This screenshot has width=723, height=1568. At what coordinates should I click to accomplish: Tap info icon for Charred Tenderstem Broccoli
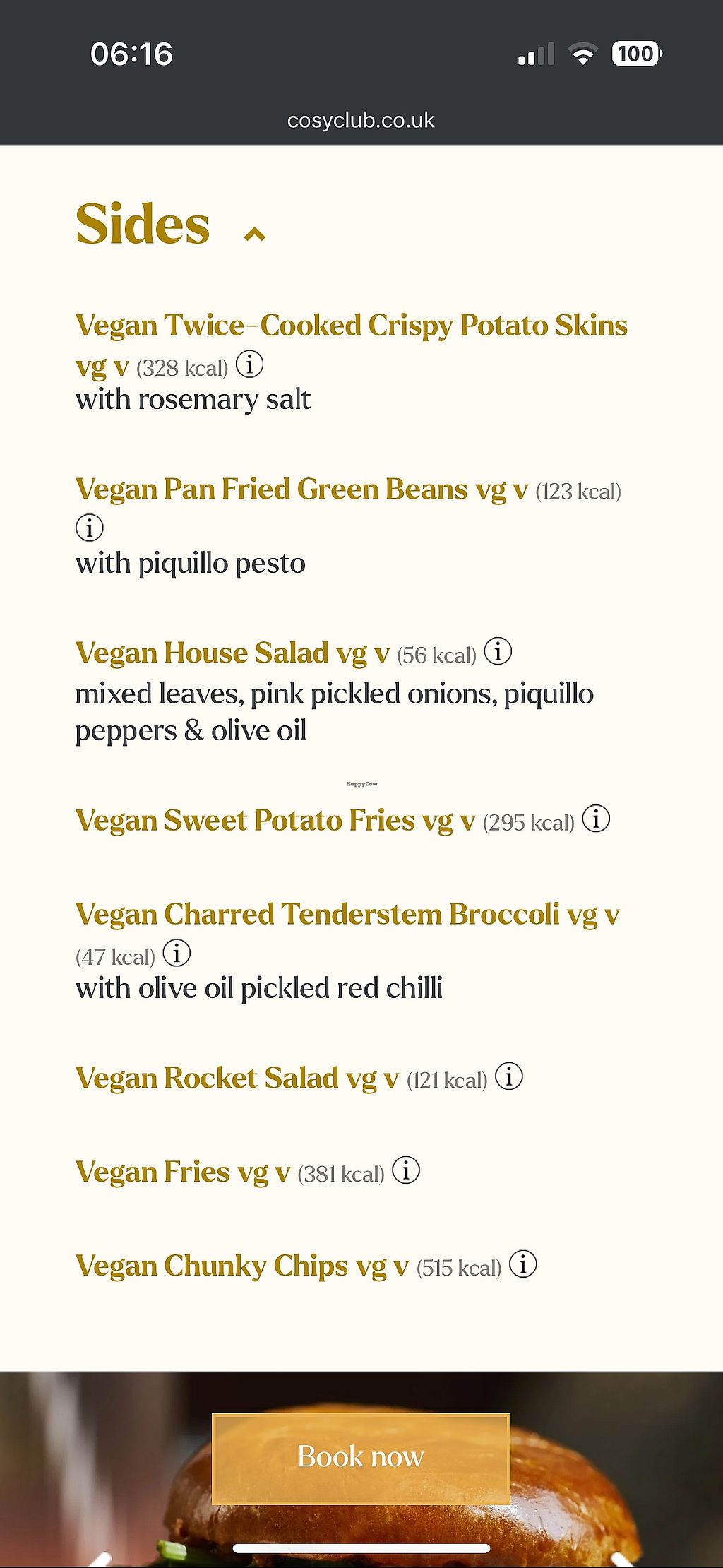pyautogui.click(x=177, y=953)
